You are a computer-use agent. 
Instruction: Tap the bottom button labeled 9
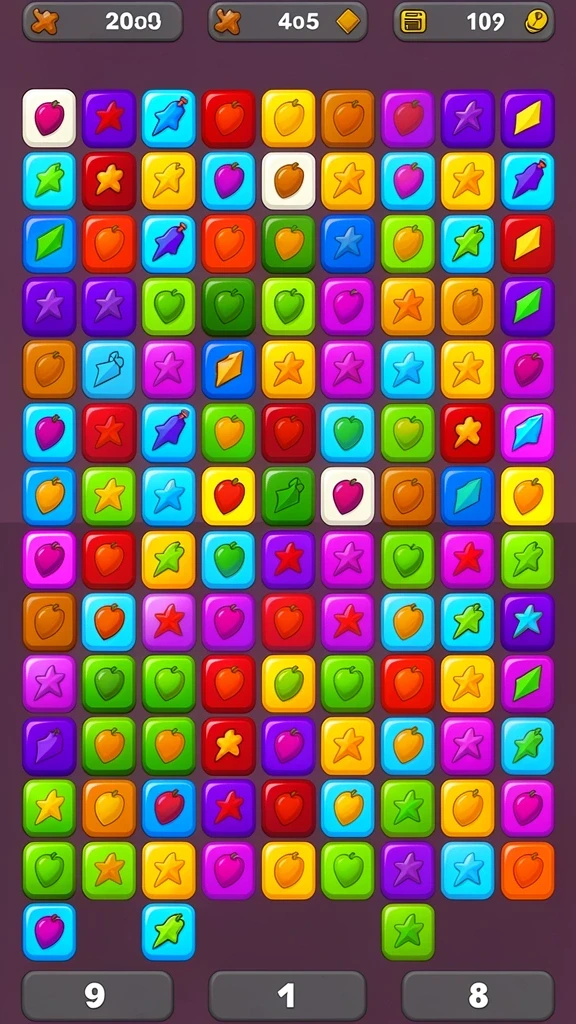[x=97, y=995]
